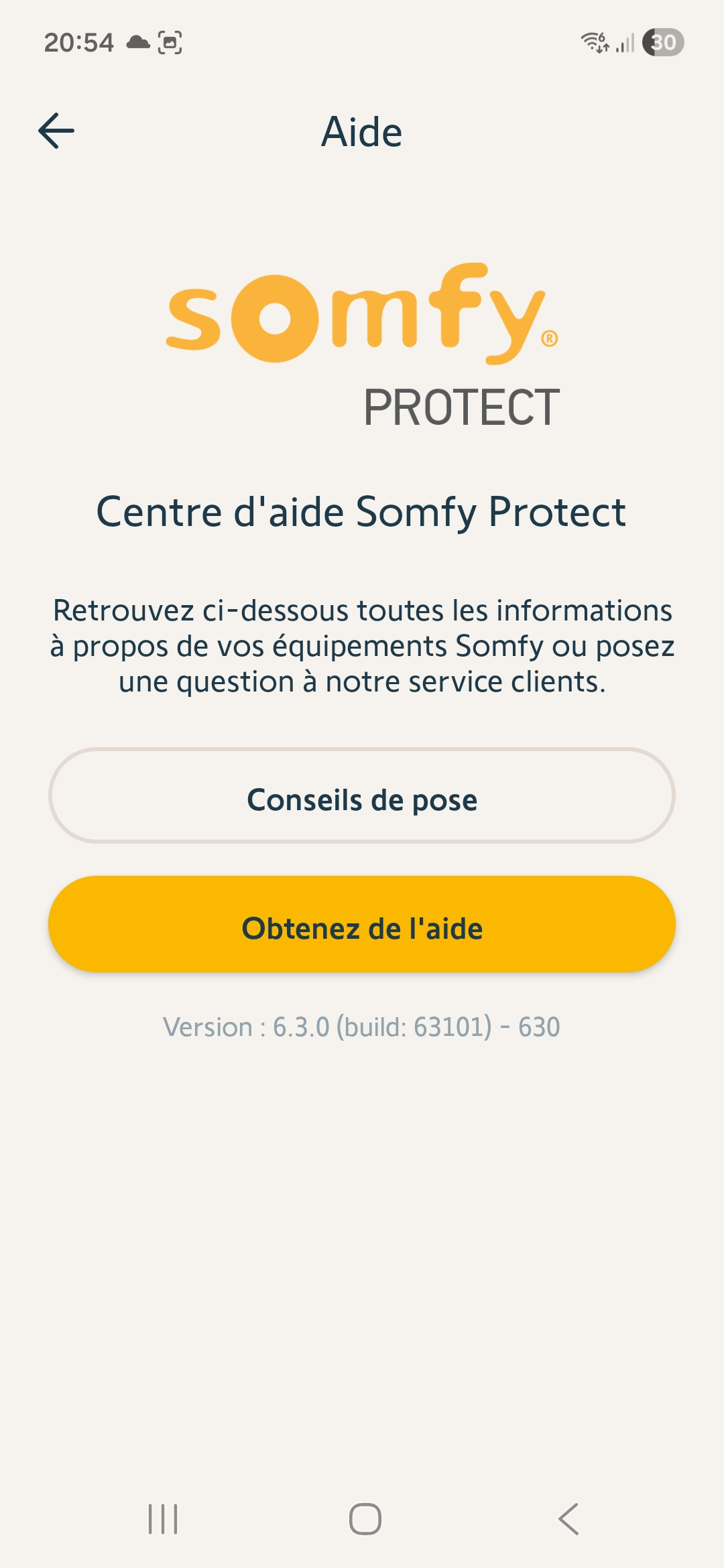Go to the device home screen
The image size is (724, 1568).
click(365, 1519)
